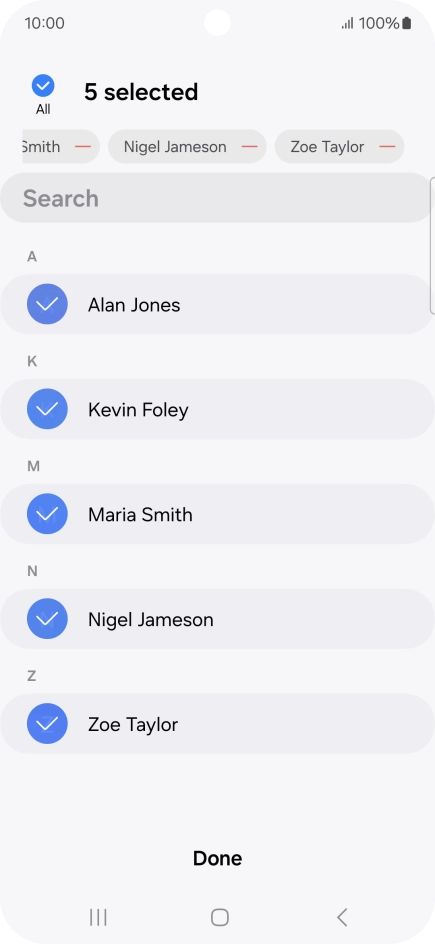
Task: Open recent apps from the navigation bar
Action: [98, 917]
